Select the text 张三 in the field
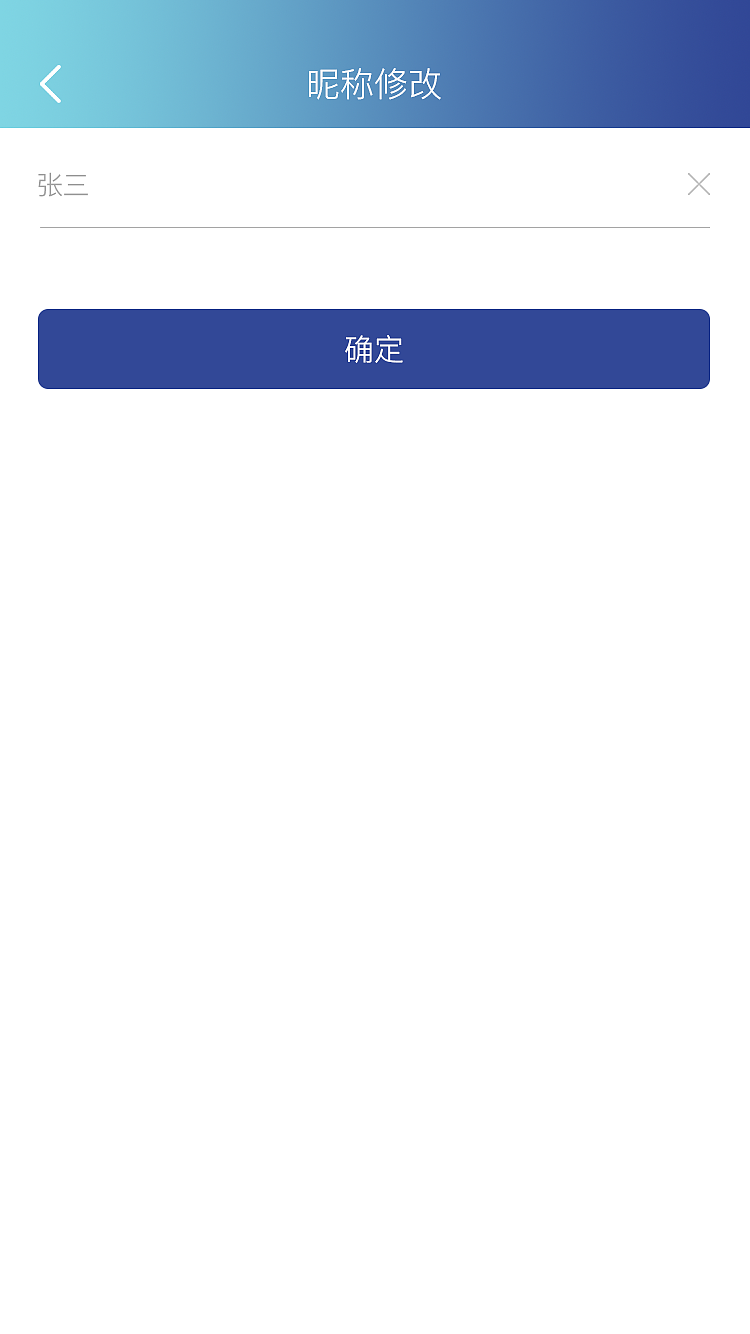This screenshot has height=1334, width=750. tap(62, 185)
